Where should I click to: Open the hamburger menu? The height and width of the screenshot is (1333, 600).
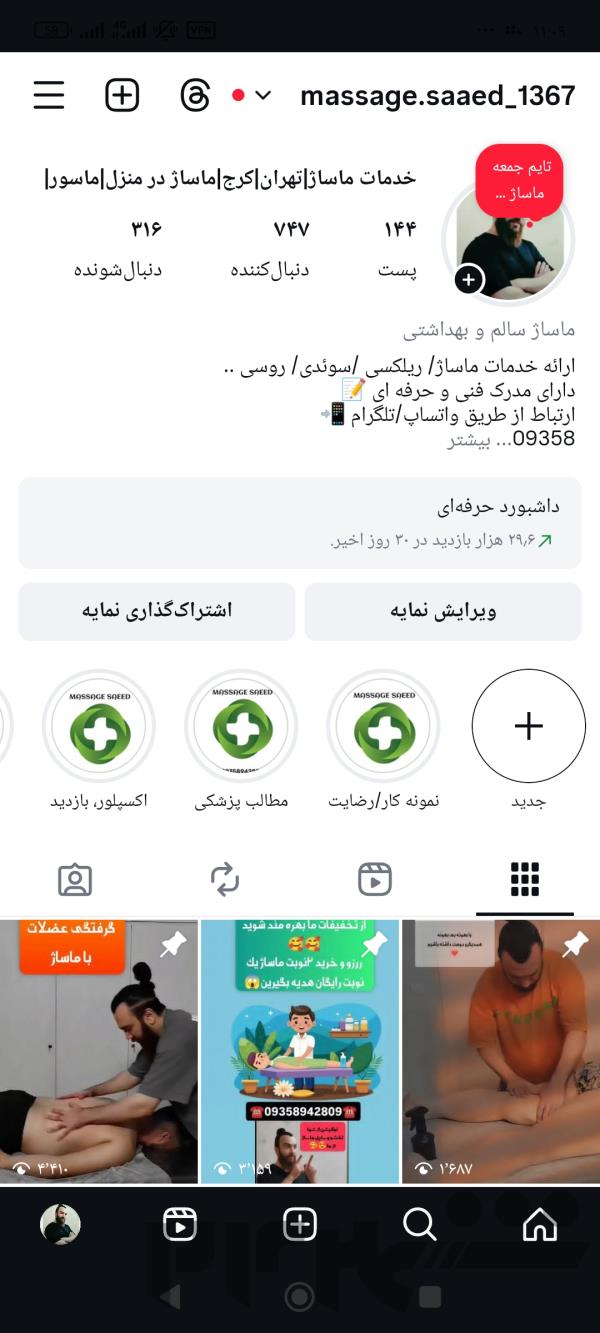pyautogui.click(x=48, y=96)
